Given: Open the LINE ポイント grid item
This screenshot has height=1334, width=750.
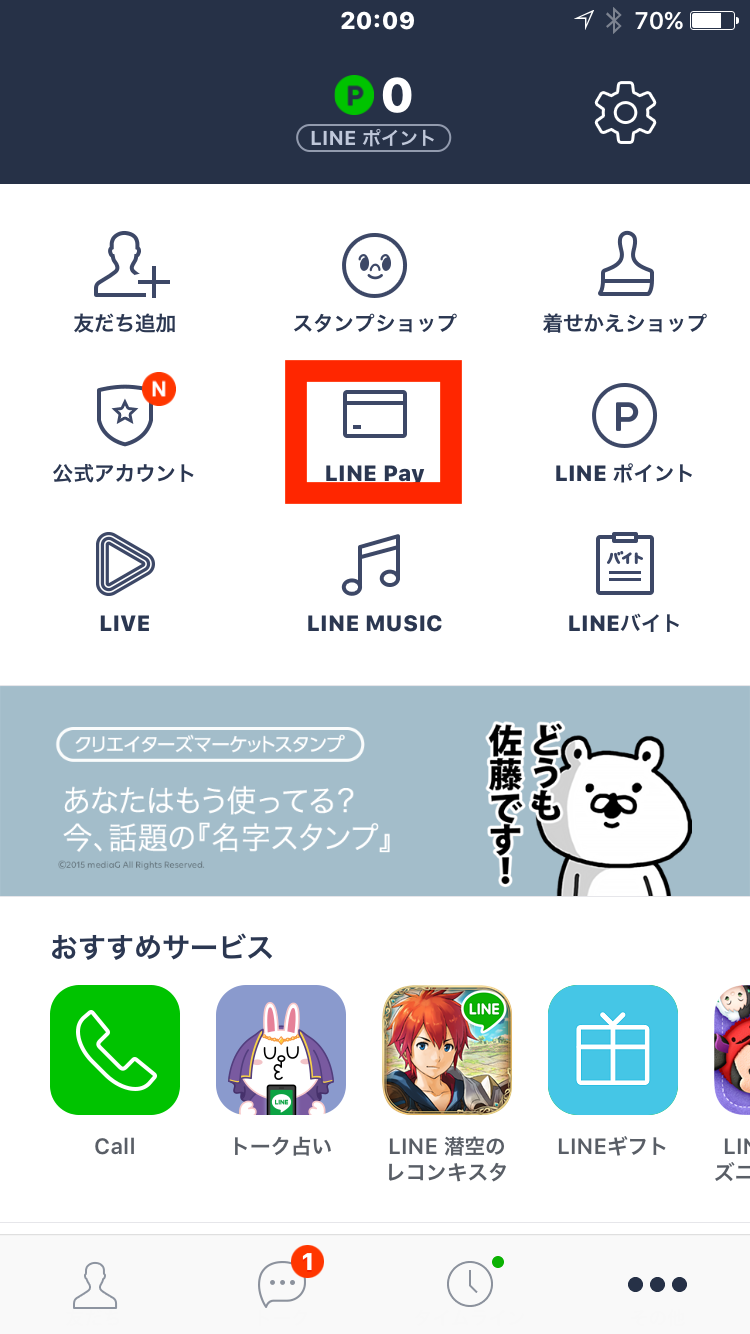Looking at the screenshot, I should 624,432.
